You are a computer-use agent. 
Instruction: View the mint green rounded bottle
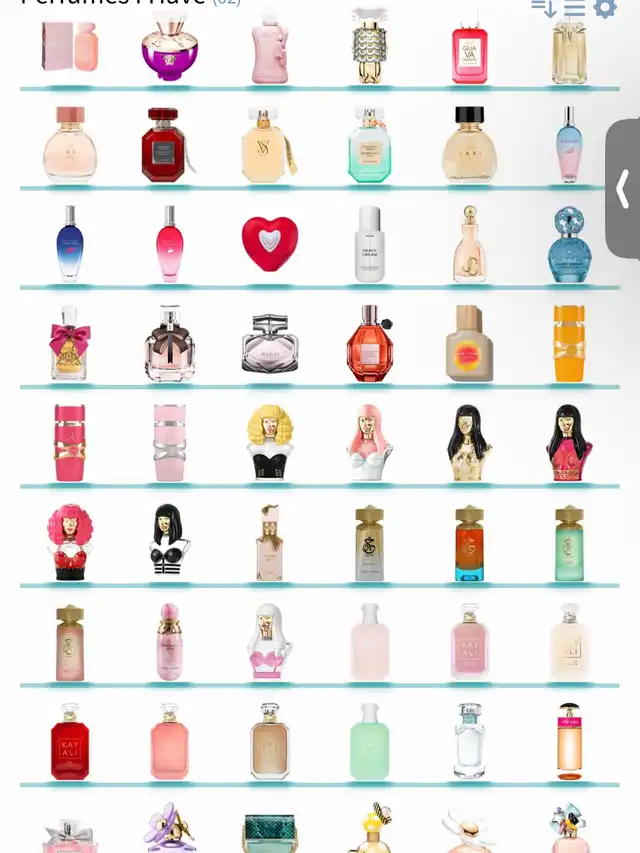click(x=369, y=741)
